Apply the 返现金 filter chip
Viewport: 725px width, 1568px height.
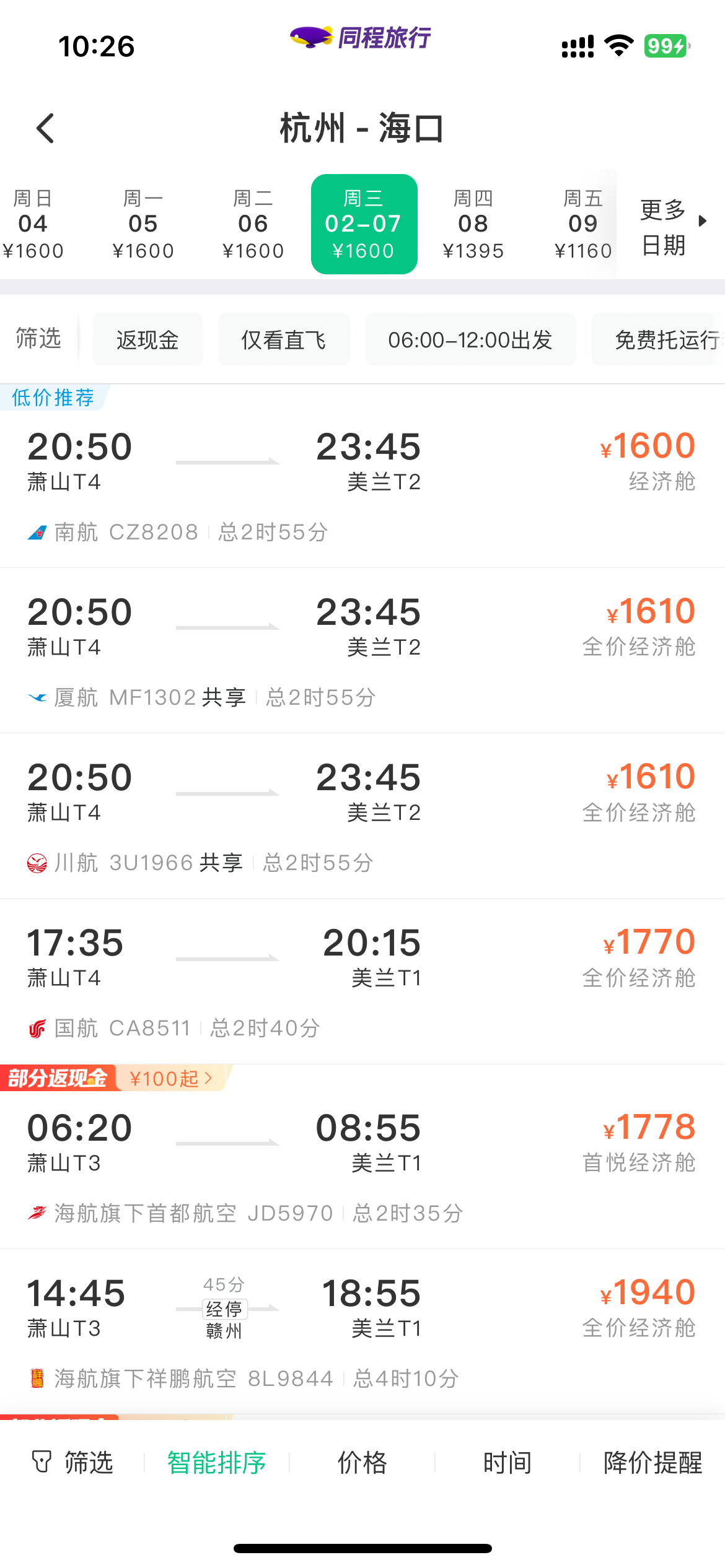tap(148, 339)
